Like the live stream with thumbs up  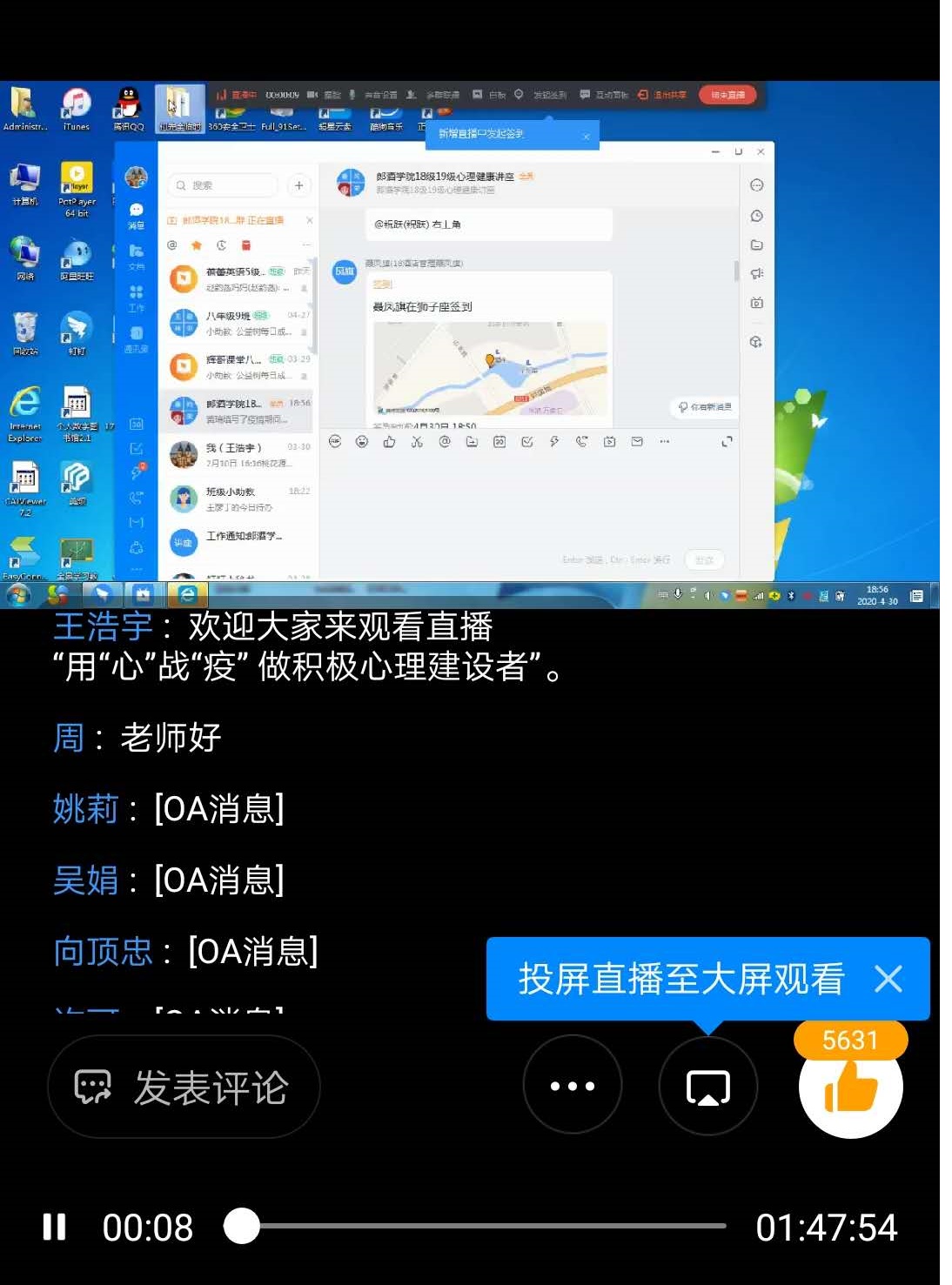click(850, 1087)
